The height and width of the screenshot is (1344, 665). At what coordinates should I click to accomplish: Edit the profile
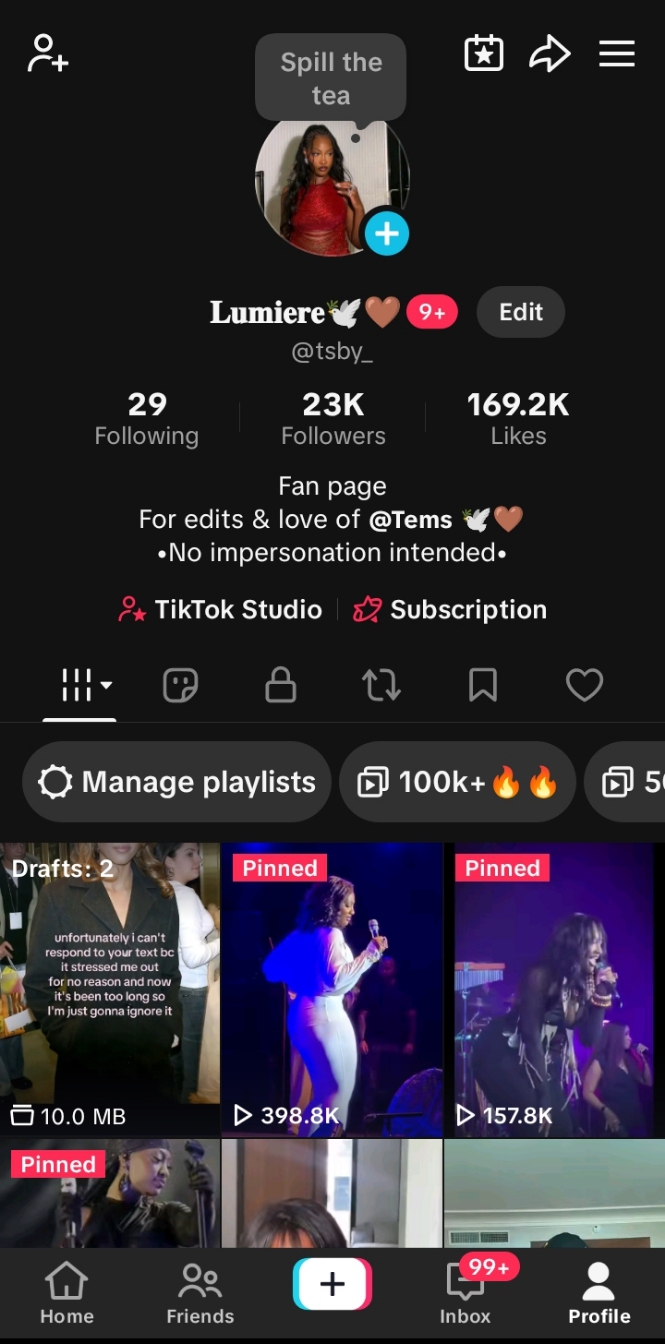pos(520,312)
